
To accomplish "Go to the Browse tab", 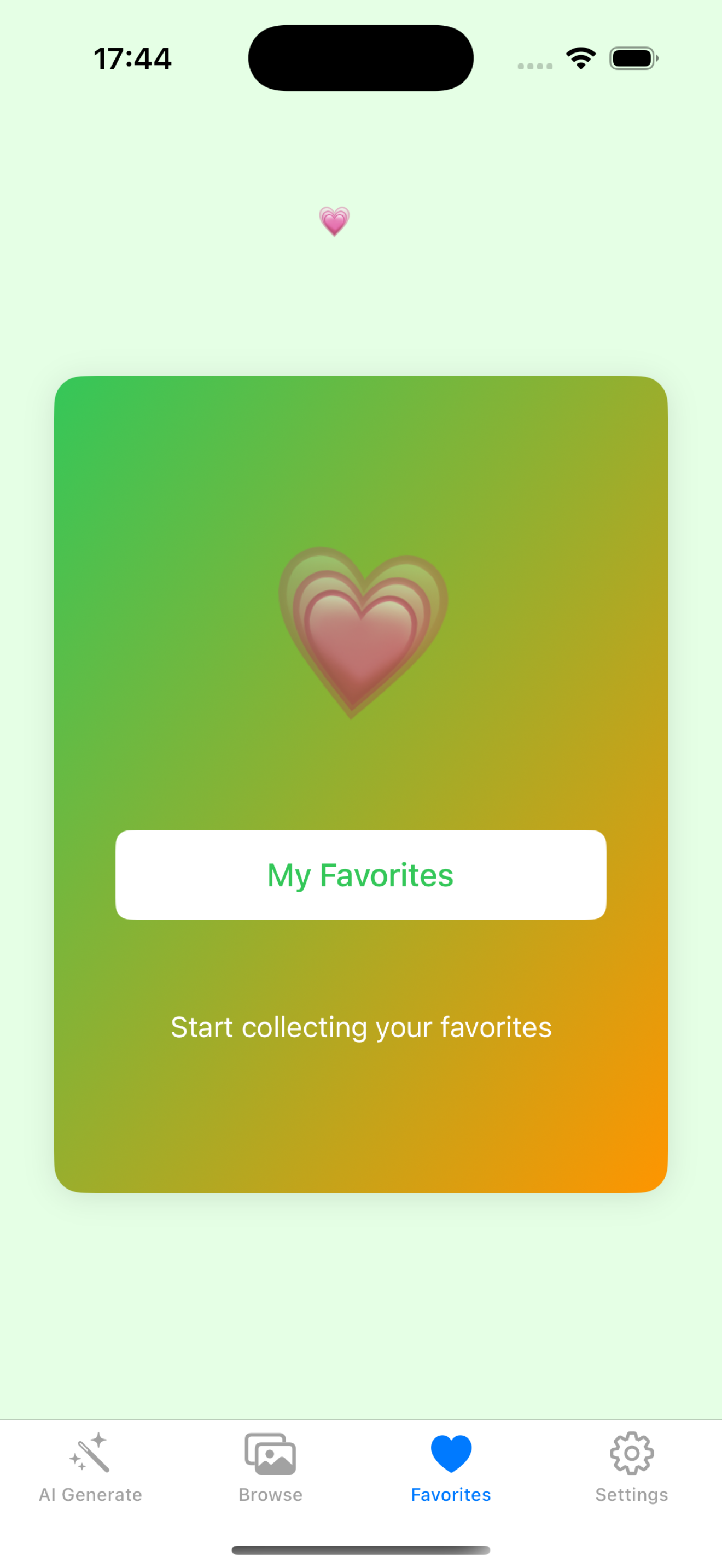I will click(x=270, y=1468).
